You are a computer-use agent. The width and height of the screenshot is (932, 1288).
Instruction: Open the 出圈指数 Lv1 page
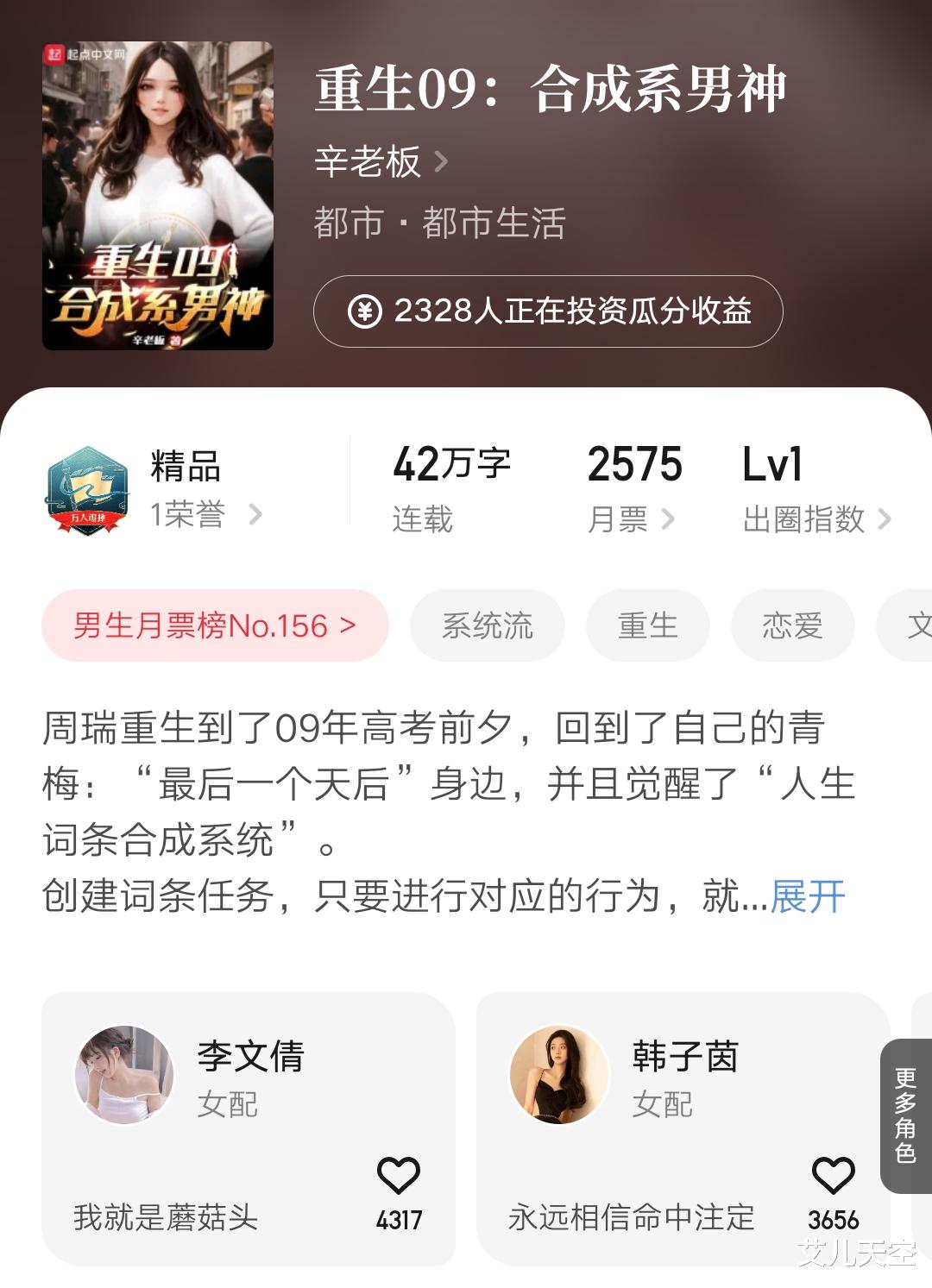click(x=815, y=489)
